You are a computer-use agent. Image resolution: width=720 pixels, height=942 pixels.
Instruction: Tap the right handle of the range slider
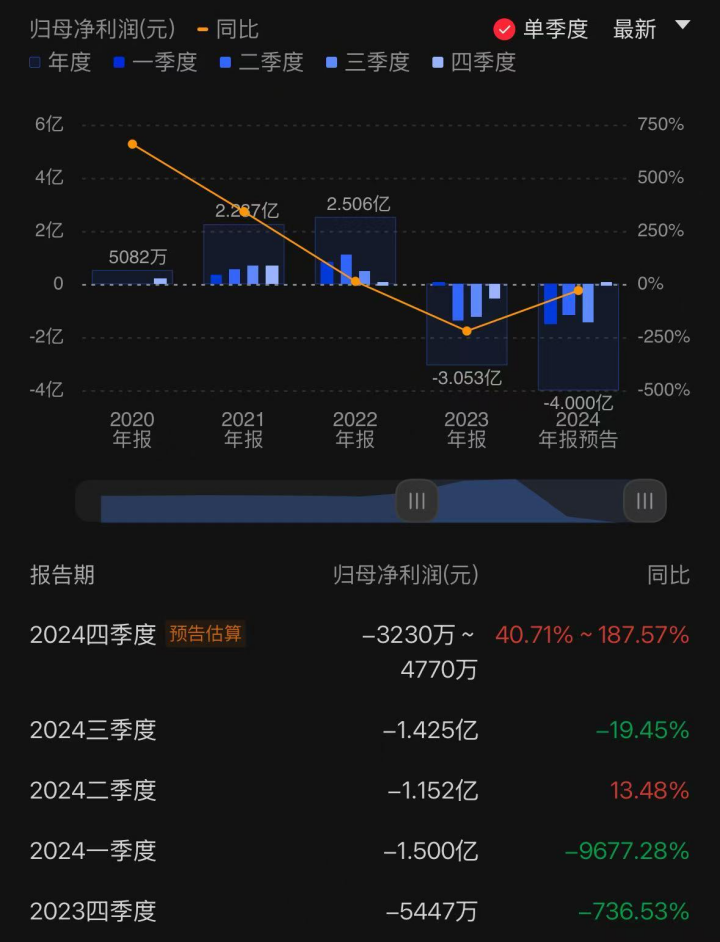645,501
